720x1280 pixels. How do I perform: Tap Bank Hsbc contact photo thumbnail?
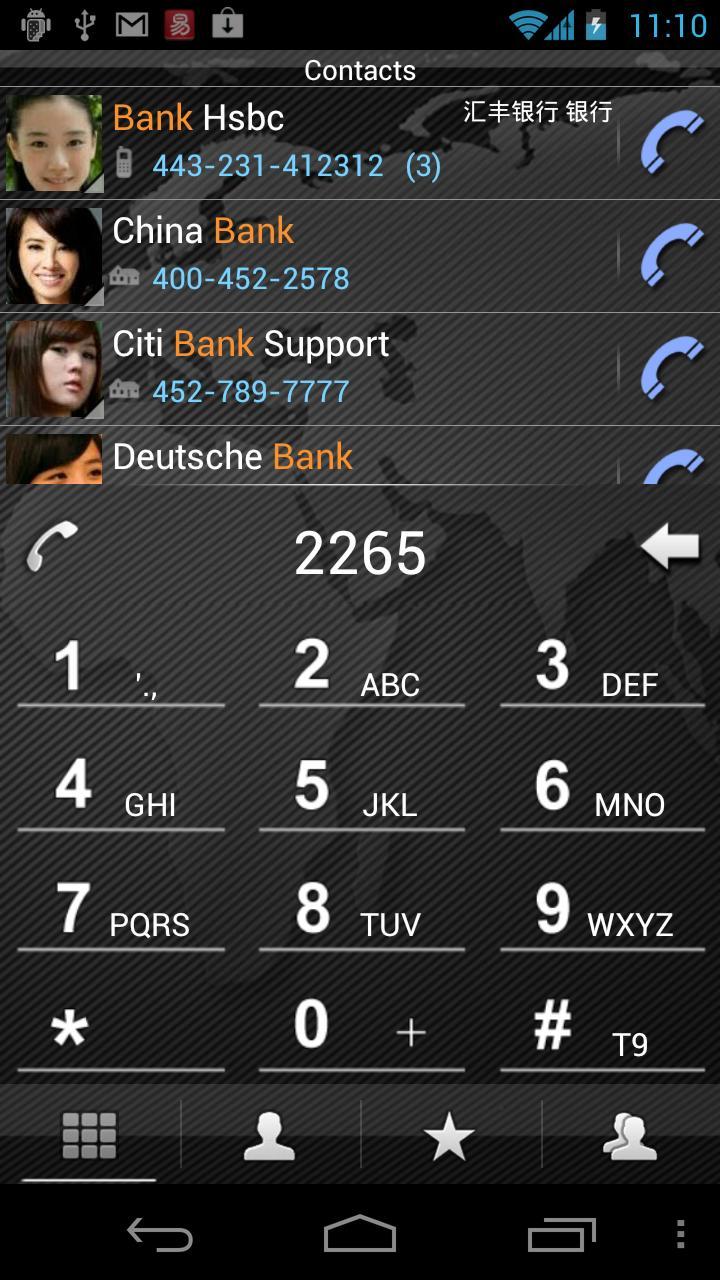point(54,142)
